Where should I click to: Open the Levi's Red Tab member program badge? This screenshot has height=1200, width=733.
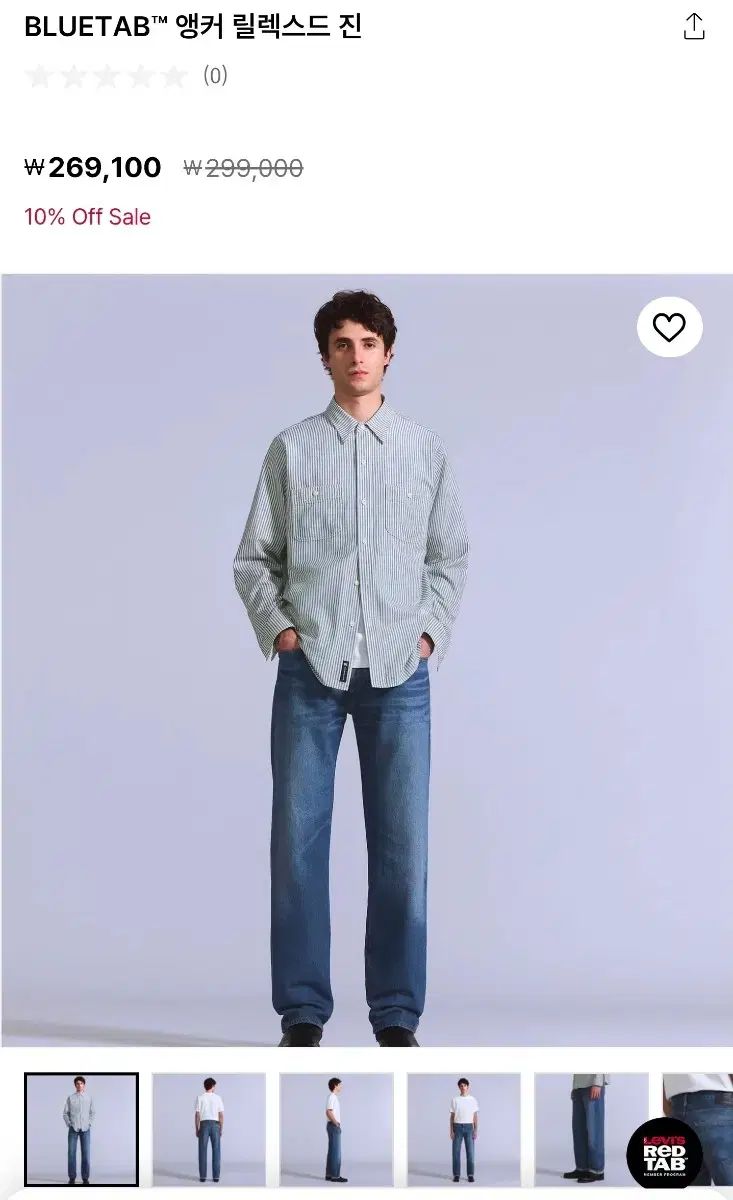click(664, 1153)
